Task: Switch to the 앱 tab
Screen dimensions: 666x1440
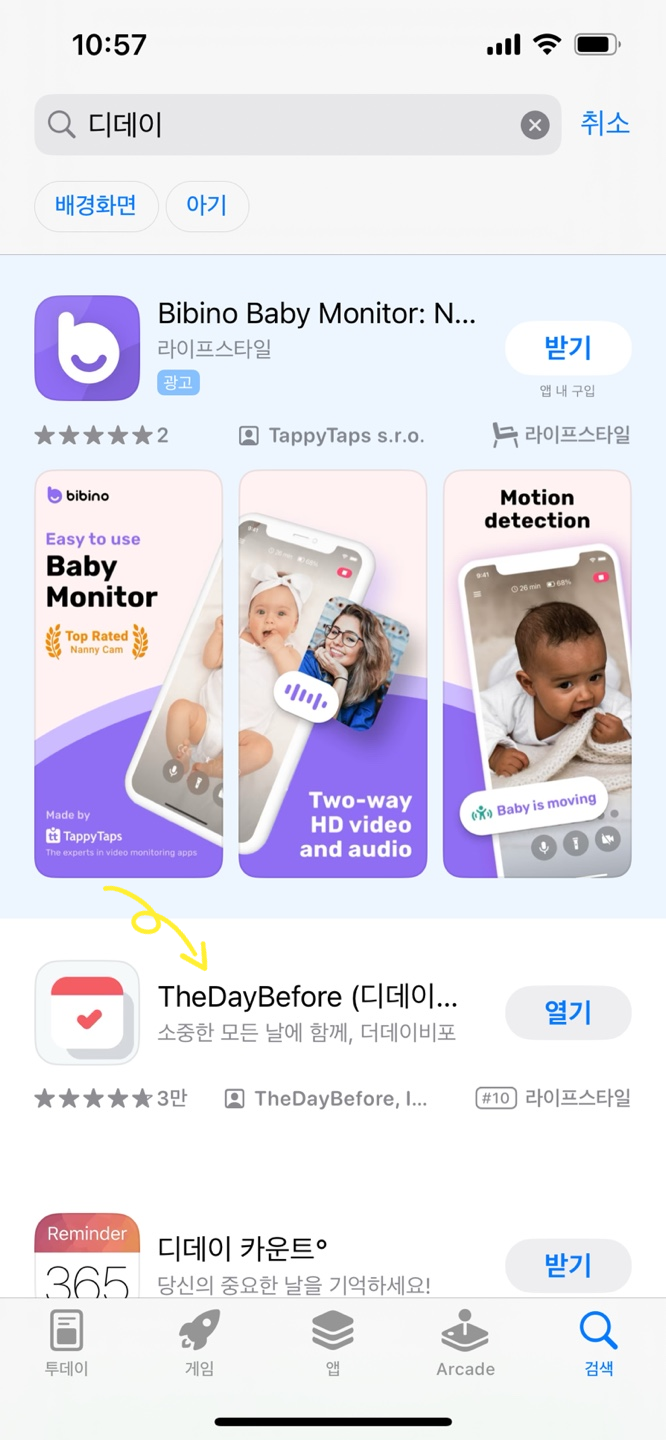Action: coord(333,1344)
